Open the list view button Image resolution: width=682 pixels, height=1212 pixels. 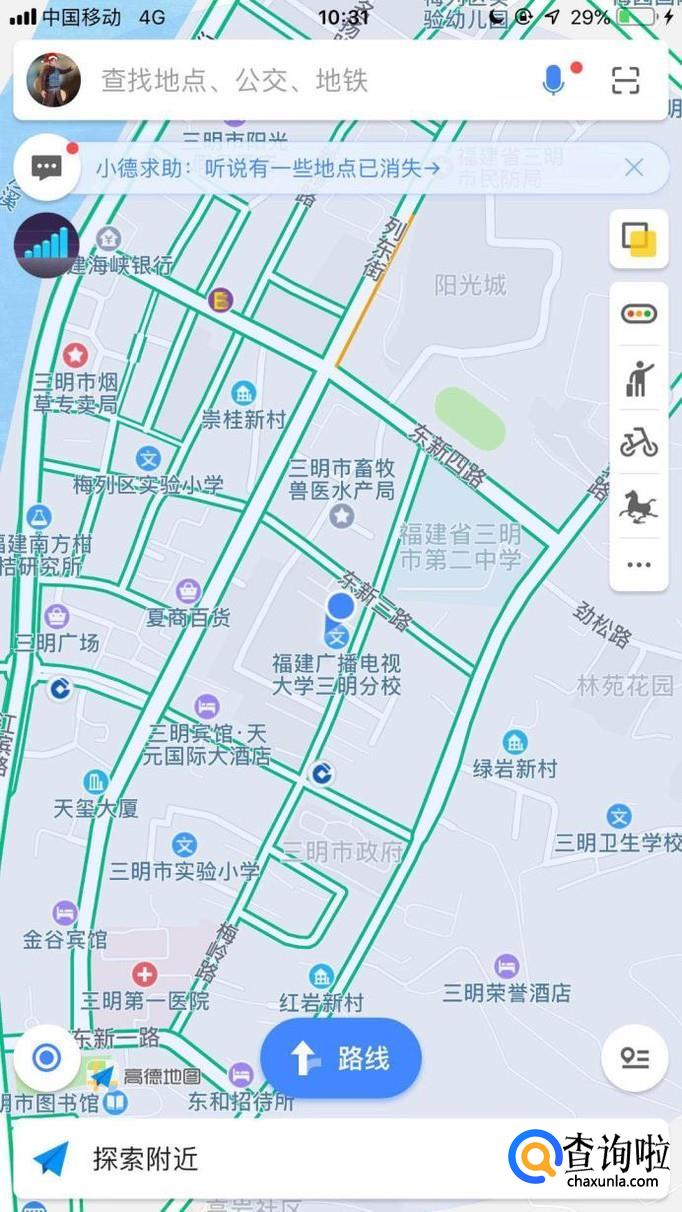pyautogui.click(x=635, y=1058)
